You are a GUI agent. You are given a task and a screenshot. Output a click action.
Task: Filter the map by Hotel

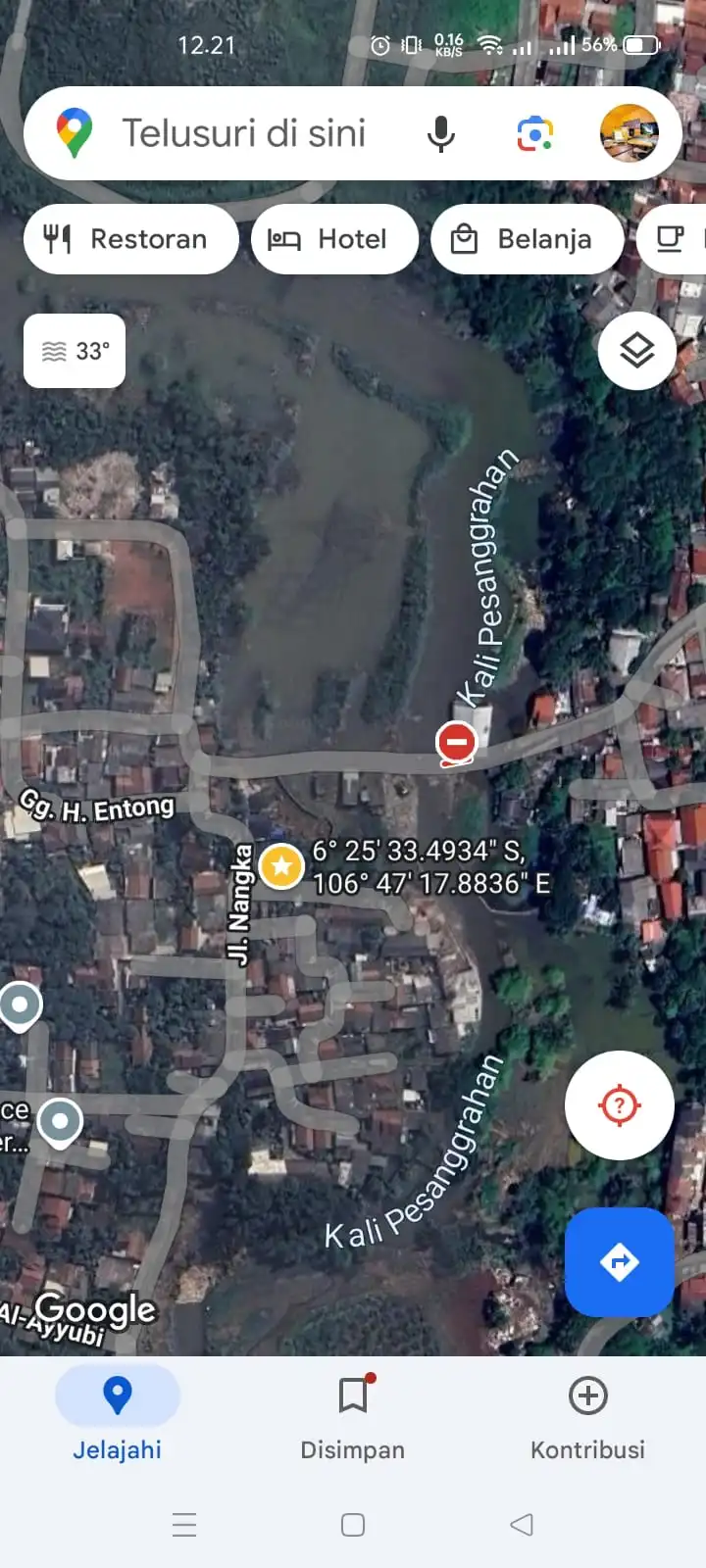point(334,239)
